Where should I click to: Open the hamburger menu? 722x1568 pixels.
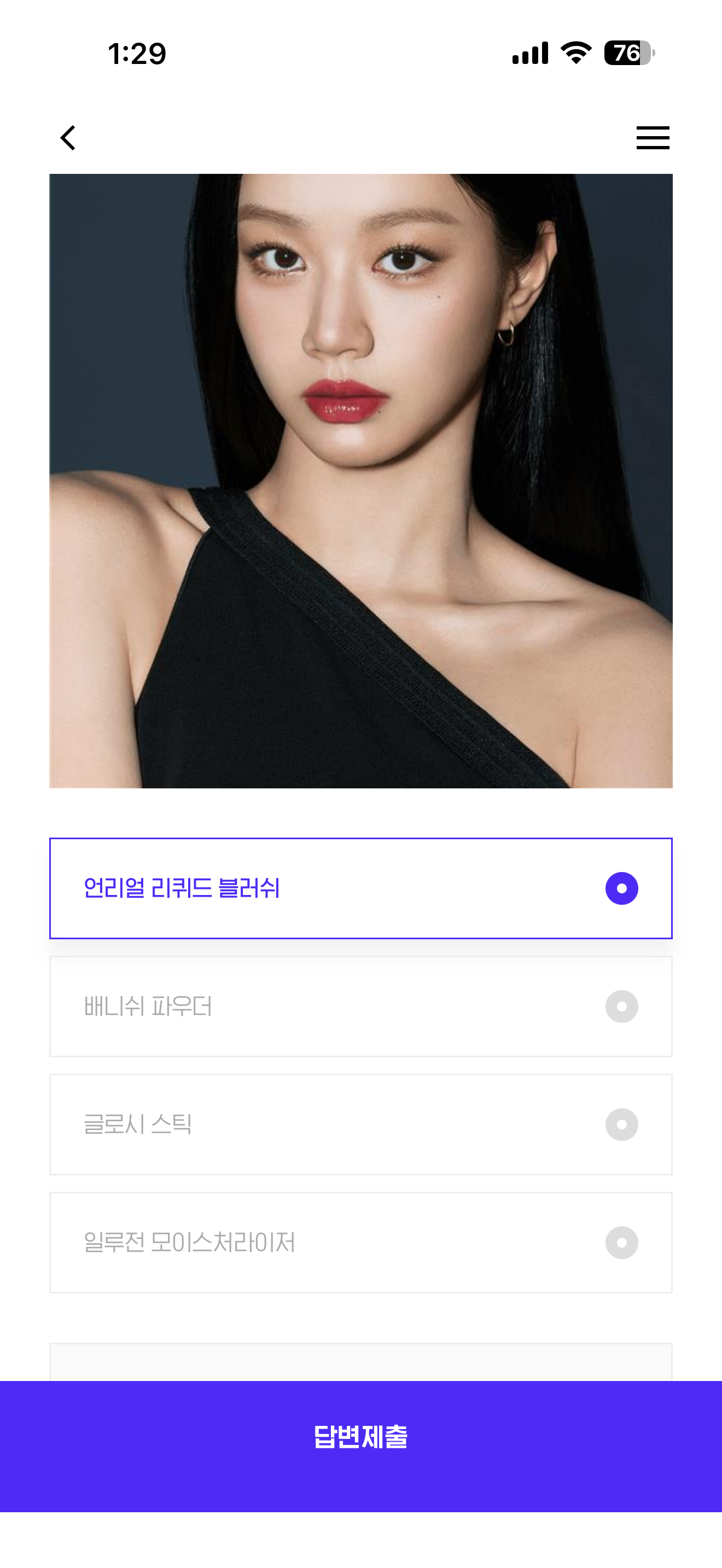click(653, 138)
